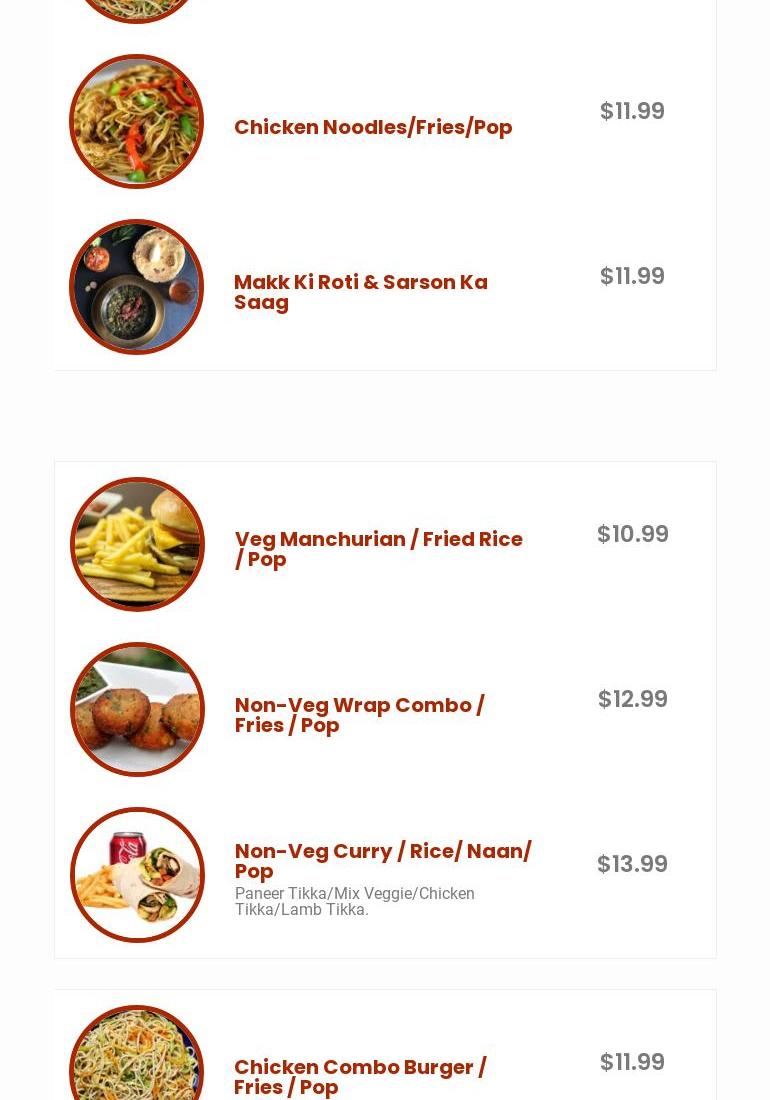Select Makk Ki Roti & Sarson Ka Saag
The width and height of the screenshot is (770, 1100).
tap(361, 292)
